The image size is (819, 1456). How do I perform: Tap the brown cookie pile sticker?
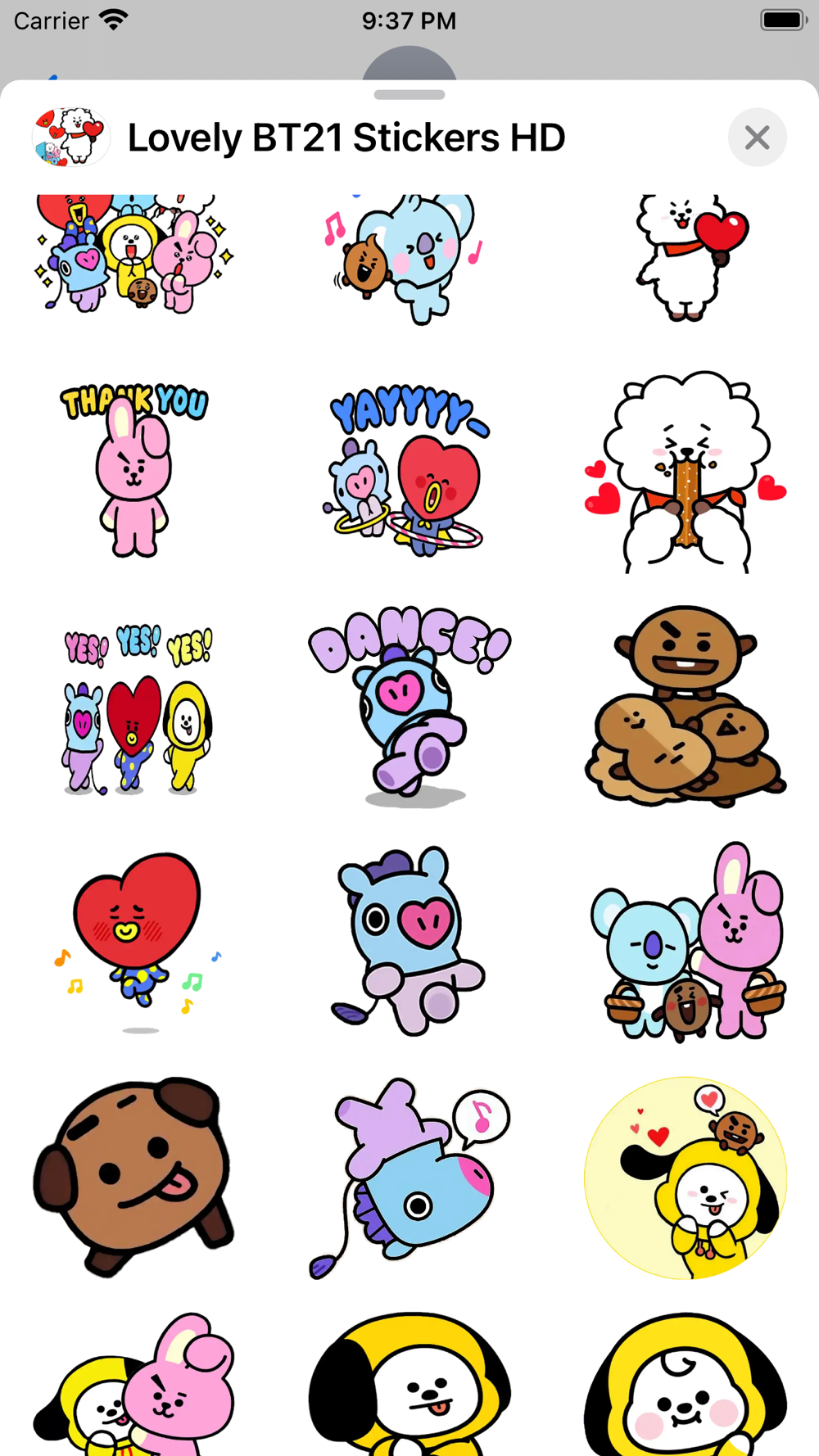[x=685, y=707]
